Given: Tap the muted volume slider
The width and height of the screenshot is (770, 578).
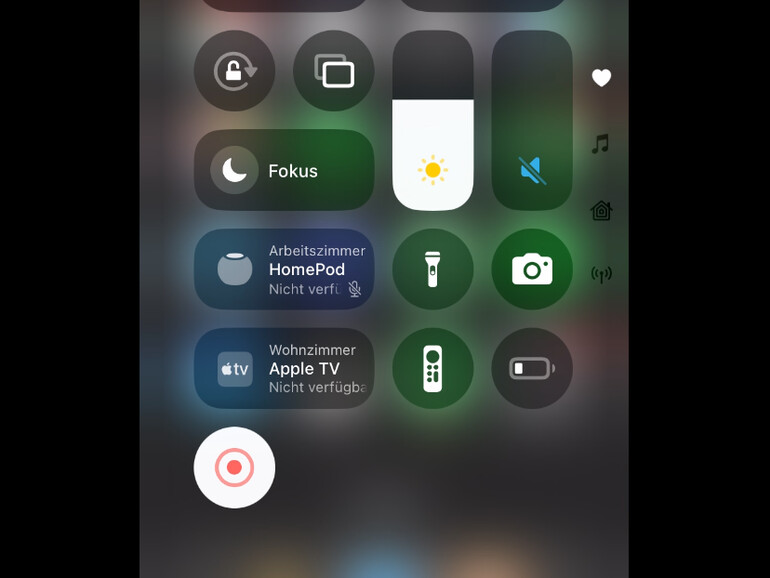Looking at the screenshot, I should tap(531, 120).
